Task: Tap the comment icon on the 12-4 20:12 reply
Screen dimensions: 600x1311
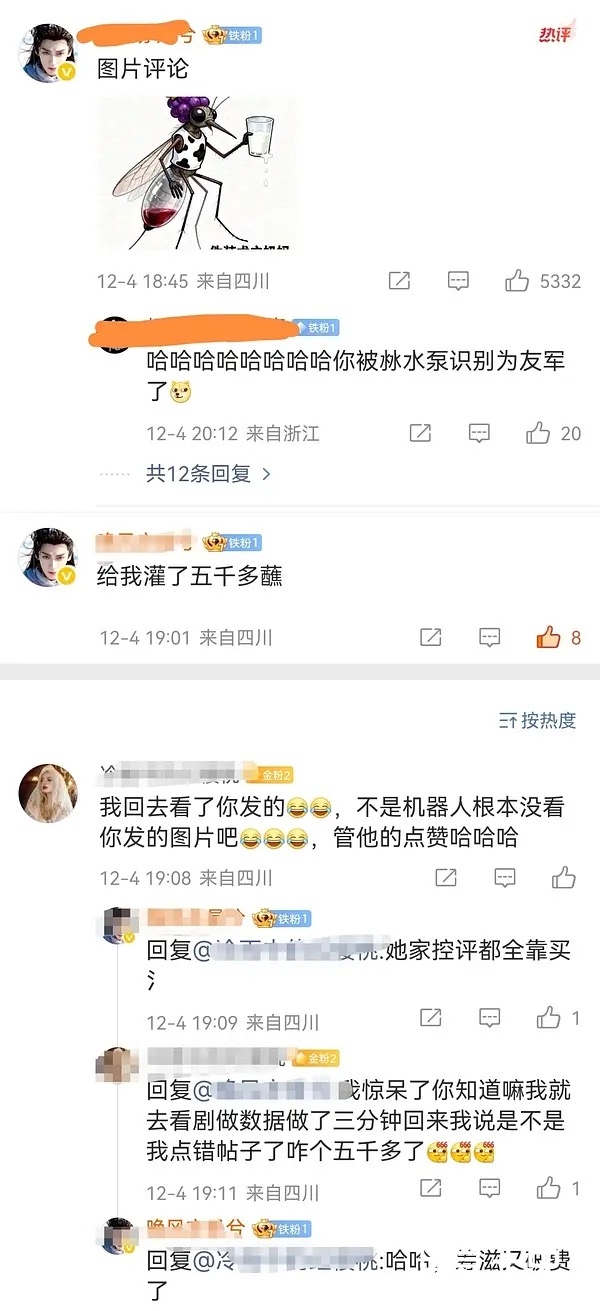Action: coord(480,433)
